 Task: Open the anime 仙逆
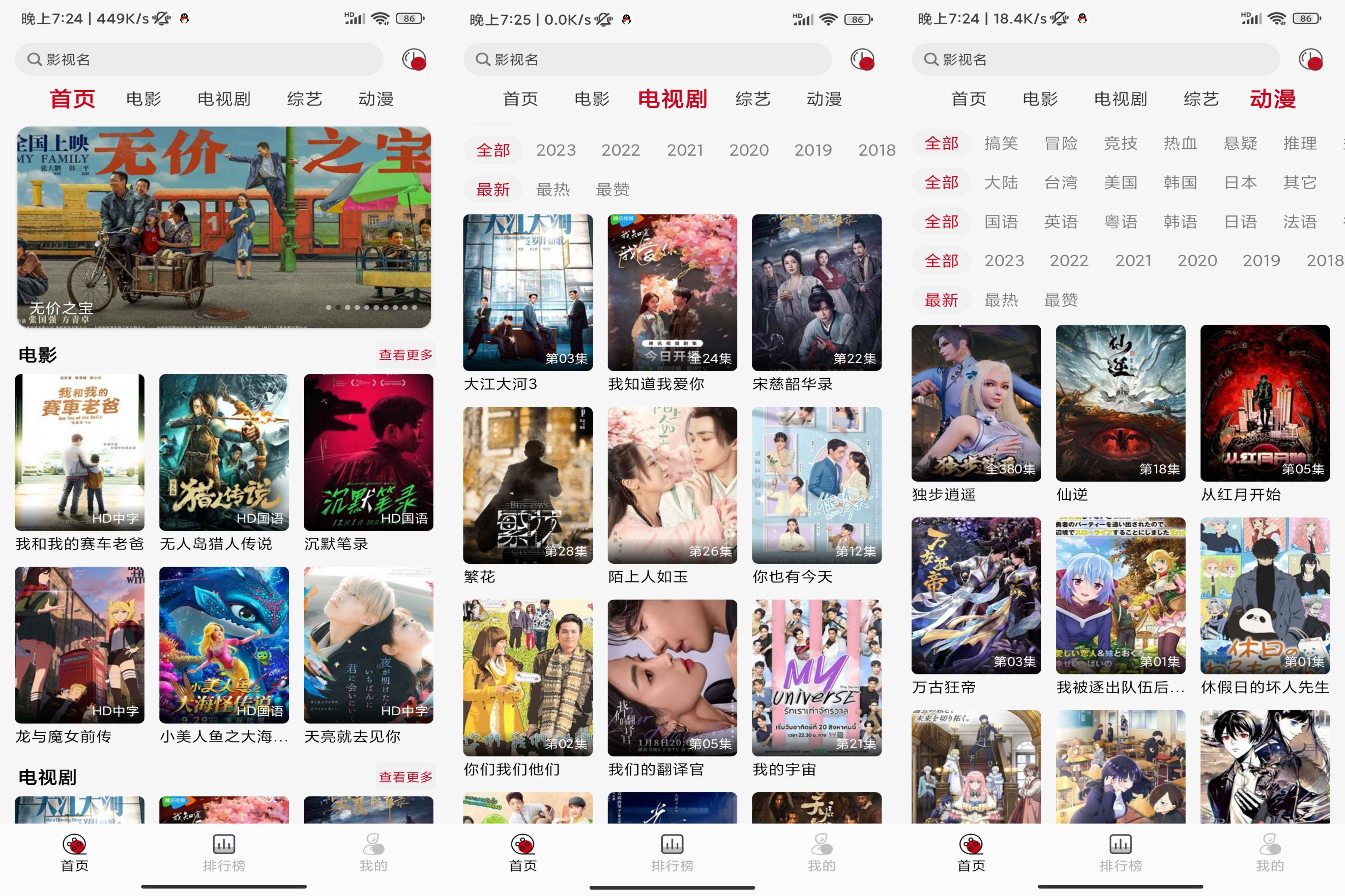(x=1120, y=403)
